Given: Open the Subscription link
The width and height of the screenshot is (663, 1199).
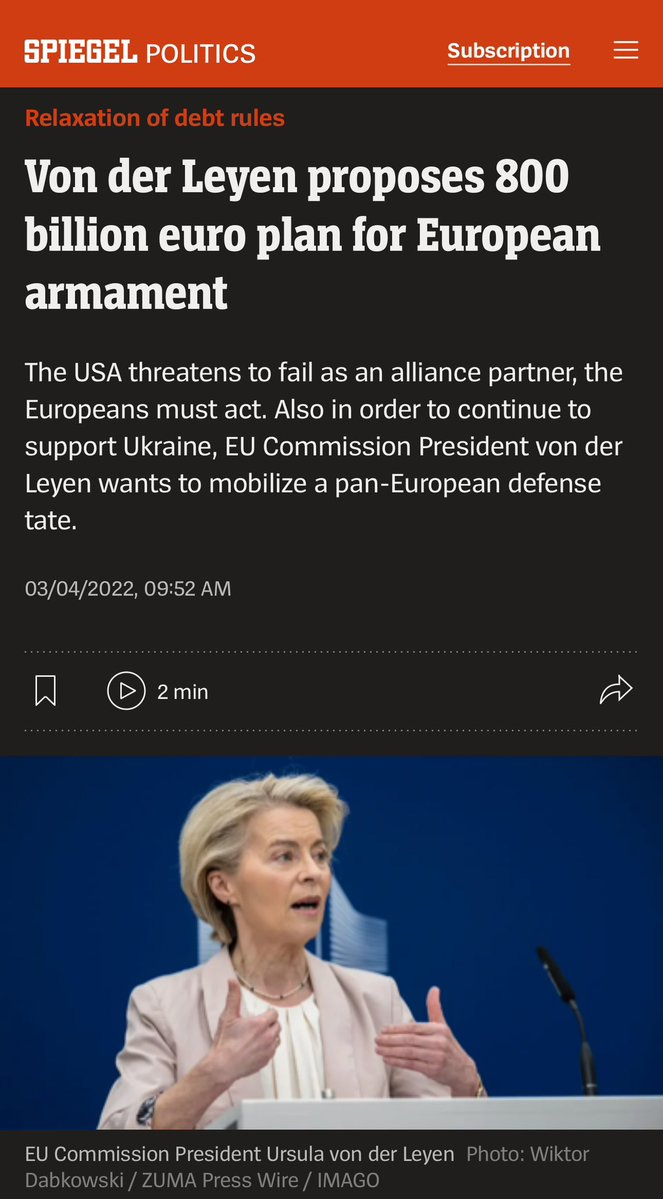Looking at the screenshot, I should tap(508, 51).
